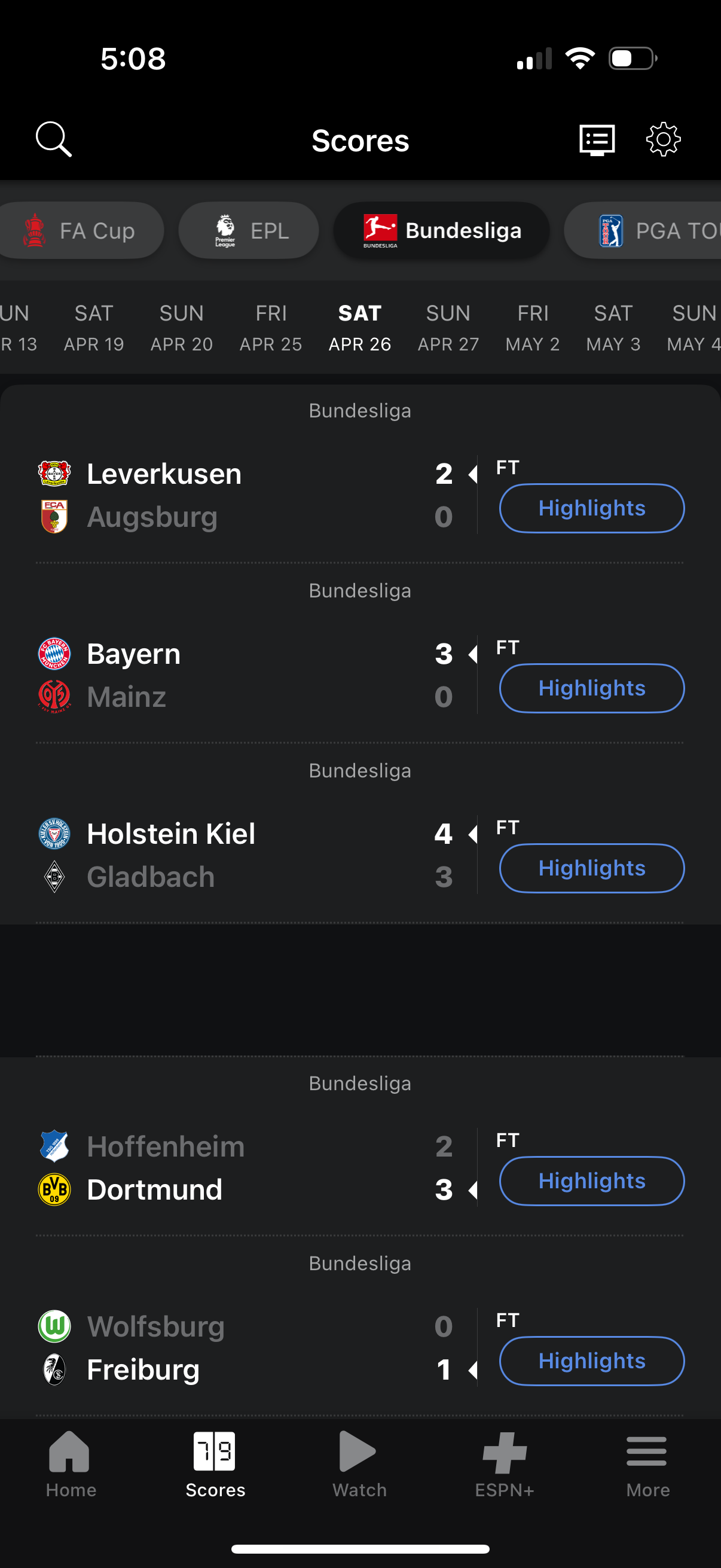
Task: Tap the Bayern Munich club crest
Action: pyautogui.click(x=54, y=653)
